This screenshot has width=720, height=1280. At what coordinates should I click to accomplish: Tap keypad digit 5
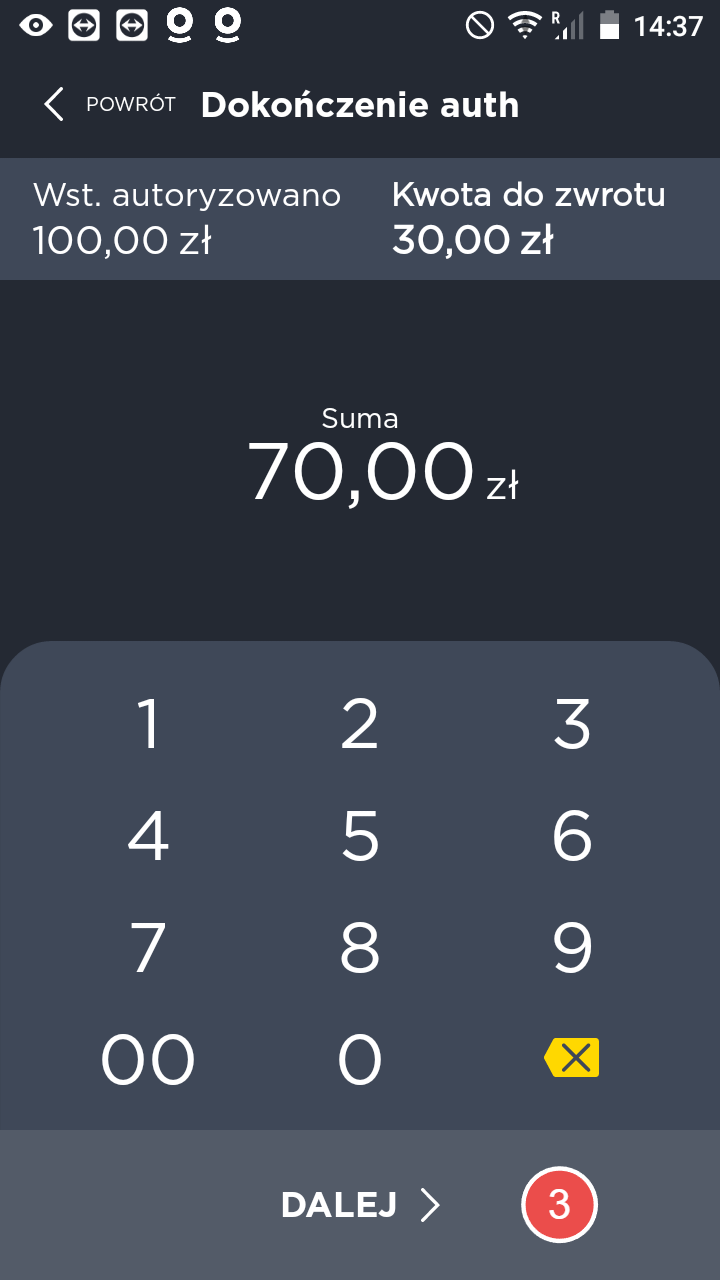(x=360, y=836)
